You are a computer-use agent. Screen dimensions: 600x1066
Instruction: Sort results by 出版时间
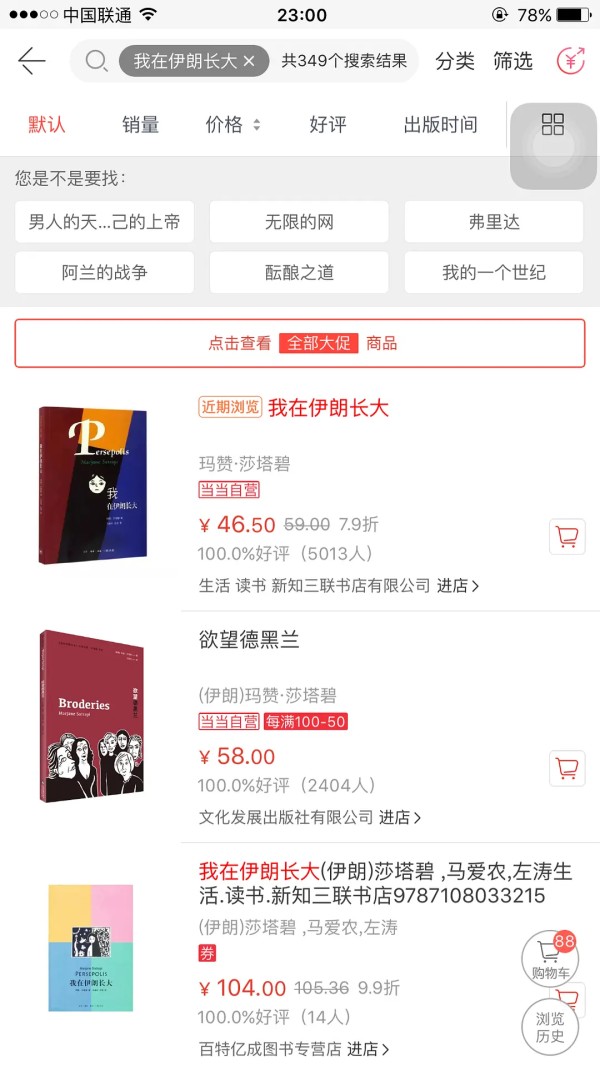coord(440,124)
